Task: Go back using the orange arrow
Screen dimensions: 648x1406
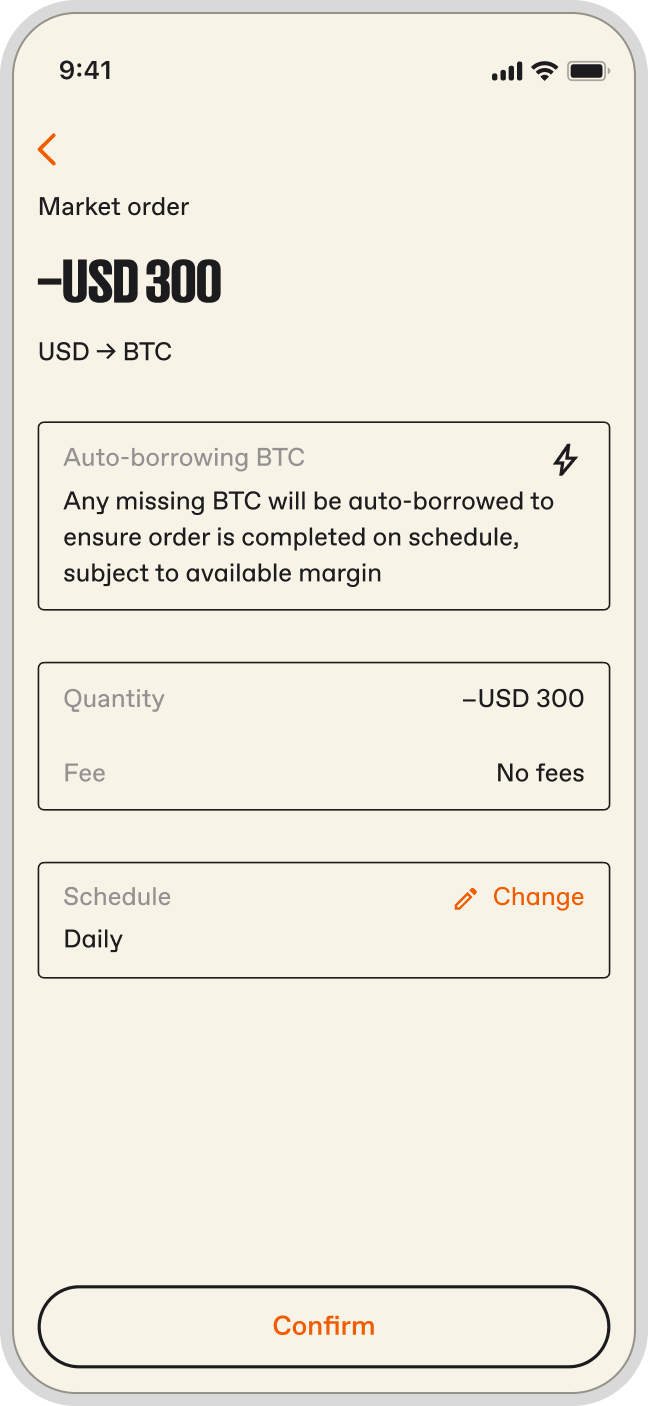Action: (x=47, y=150)
